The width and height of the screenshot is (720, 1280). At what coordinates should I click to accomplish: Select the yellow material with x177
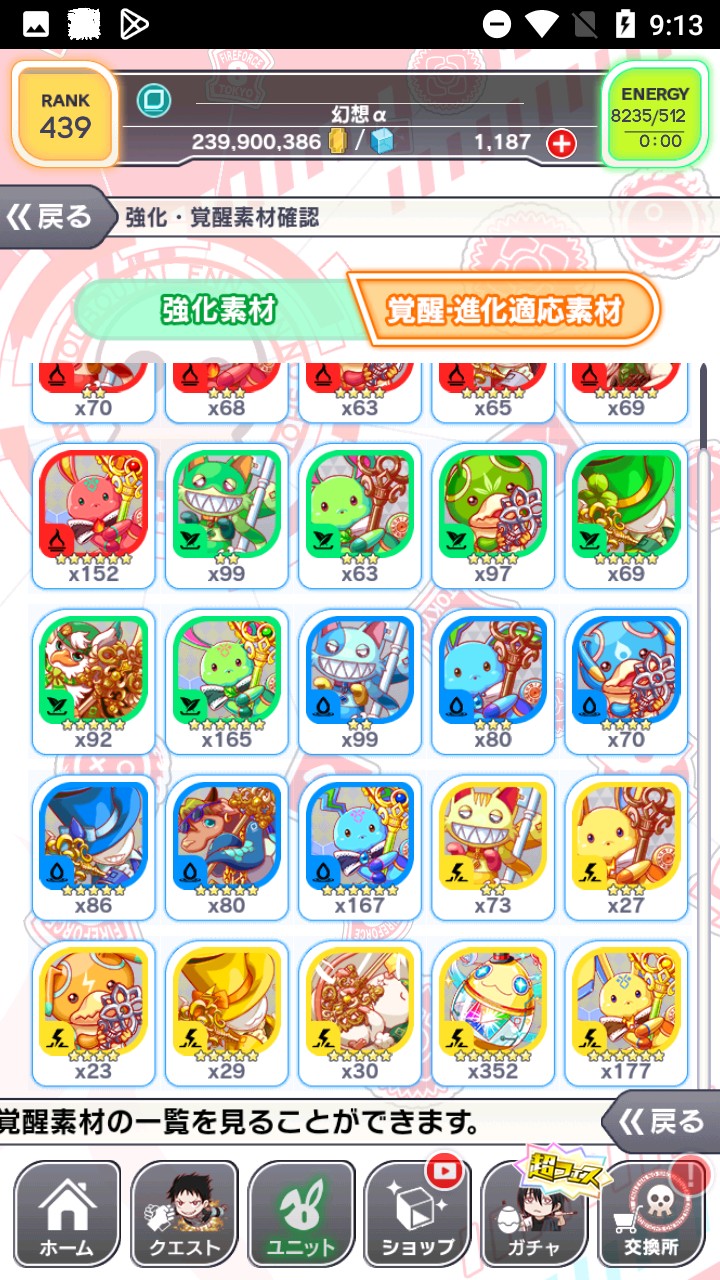(x=626, y=1011)
